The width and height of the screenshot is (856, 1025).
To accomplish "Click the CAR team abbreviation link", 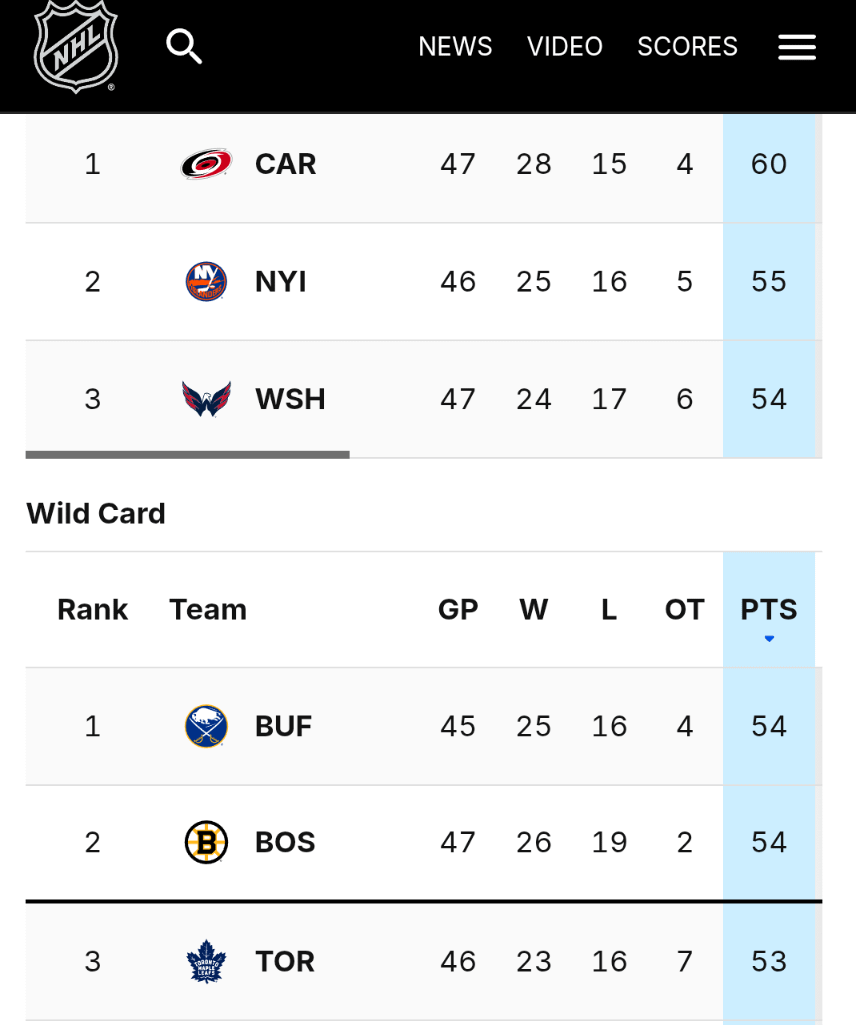I will tap(285, 164).
